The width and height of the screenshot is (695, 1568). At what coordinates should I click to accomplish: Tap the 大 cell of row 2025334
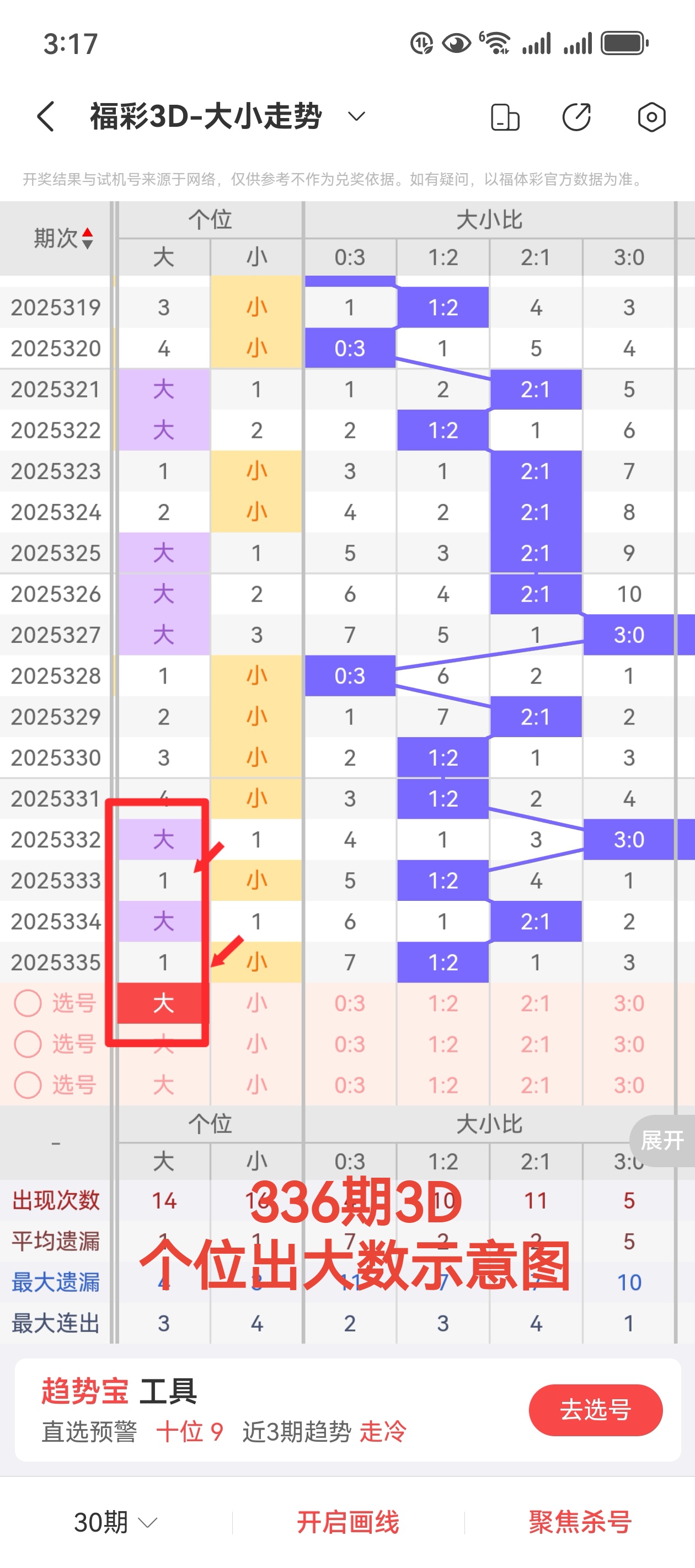click(162, 922)
